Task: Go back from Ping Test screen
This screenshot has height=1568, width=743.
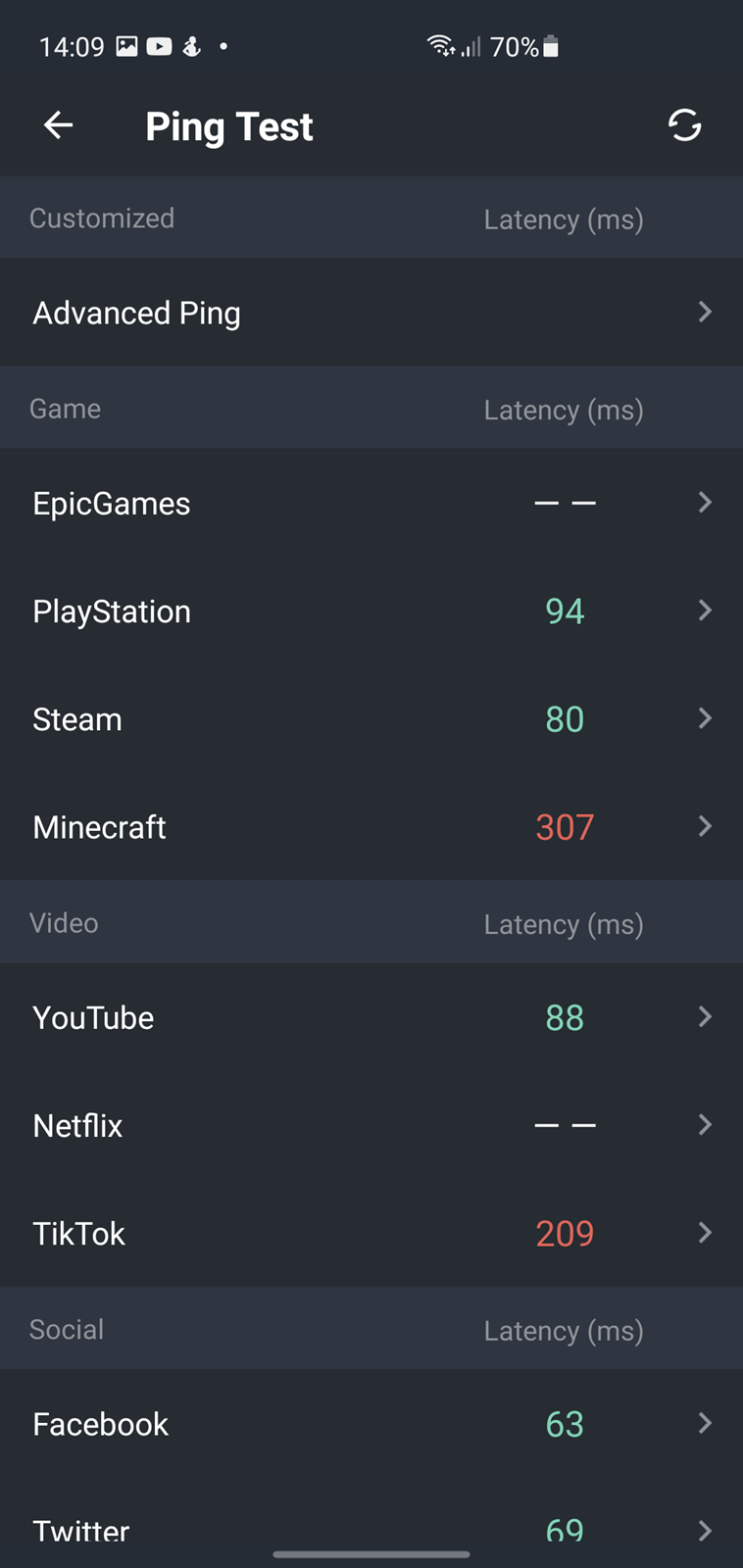Action: 59,125
